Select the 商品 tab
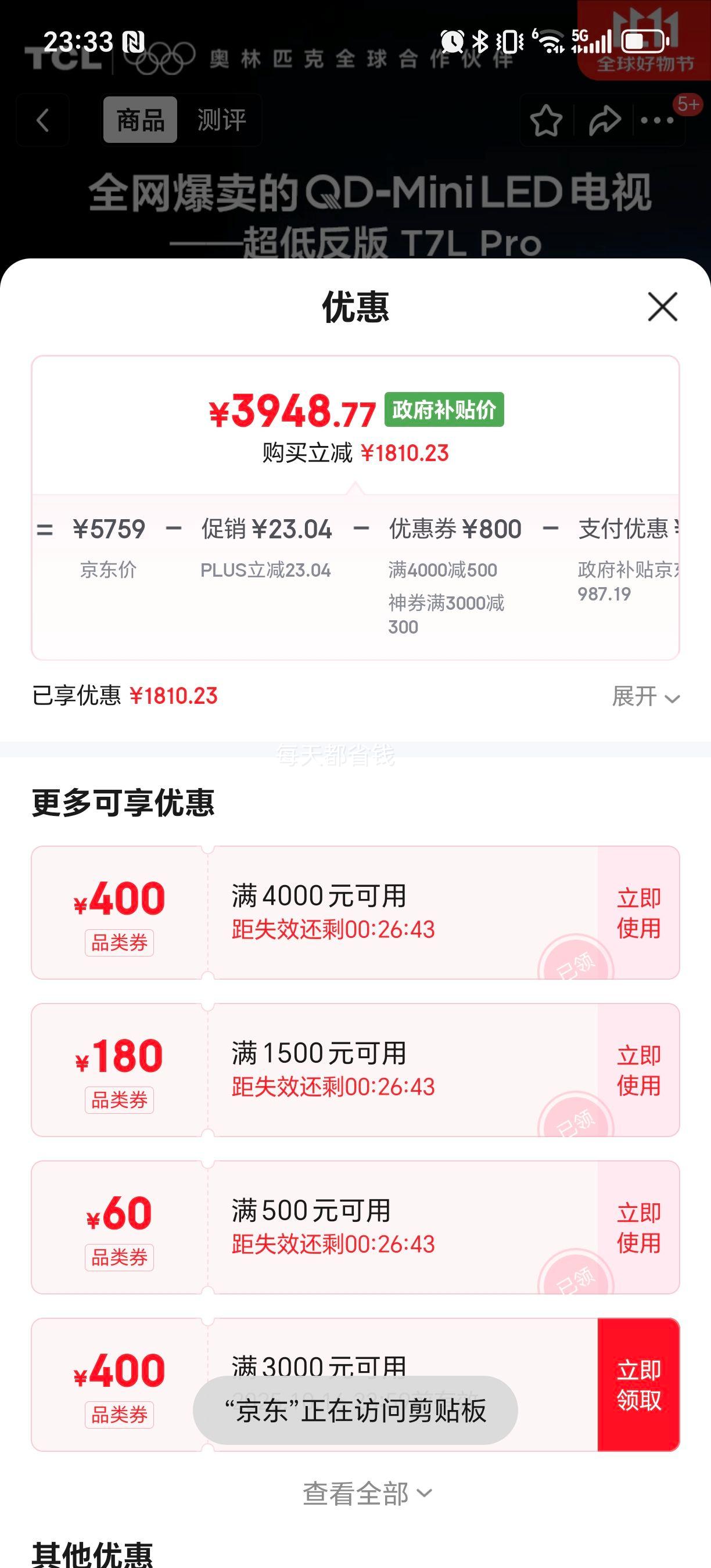The height and width of the screenshot is (1568, 711). pos(141,120)
